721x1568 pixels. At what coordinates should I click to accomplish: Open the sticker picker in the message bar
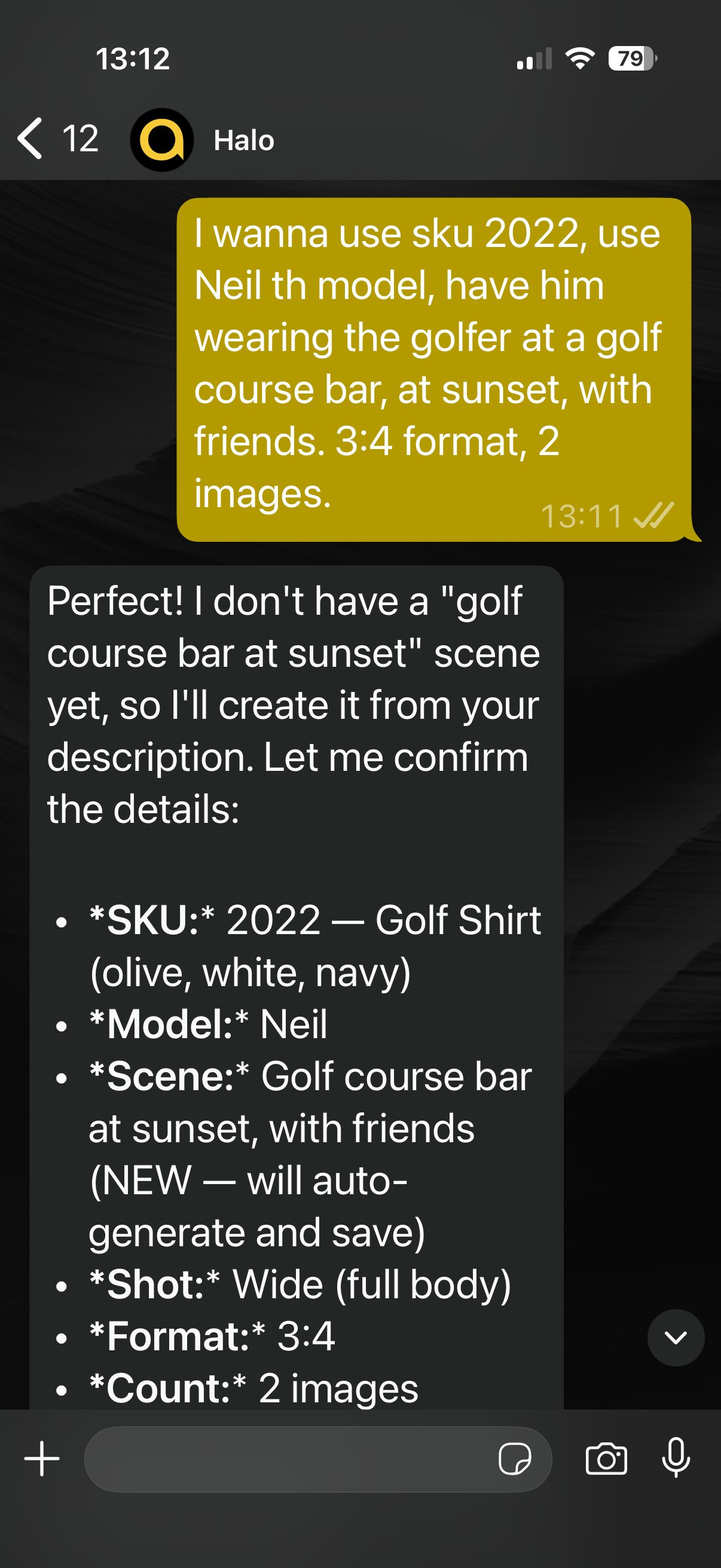[x=515, y=1460]
